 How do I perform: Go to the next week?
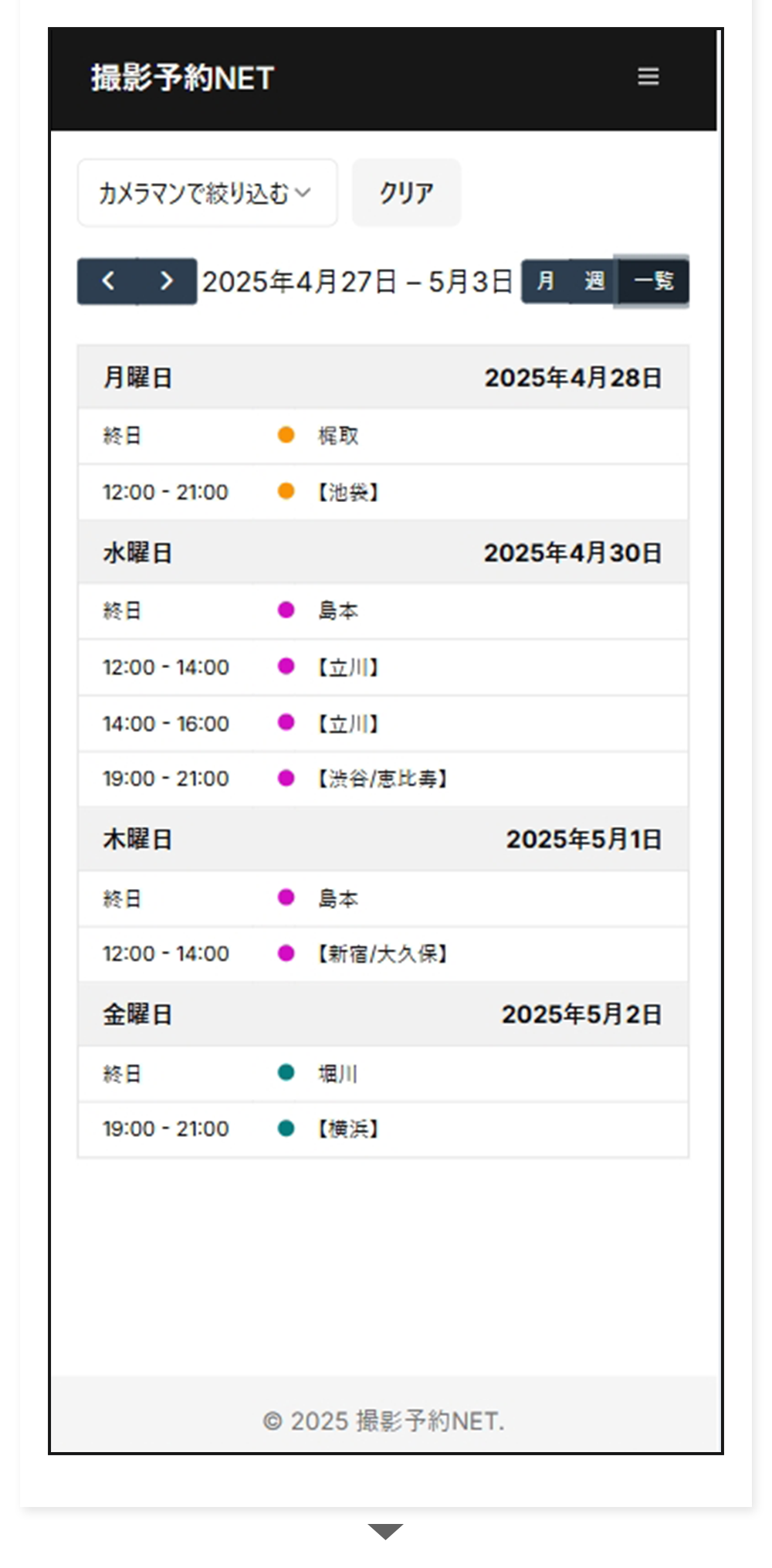click(x=167, y=281)
